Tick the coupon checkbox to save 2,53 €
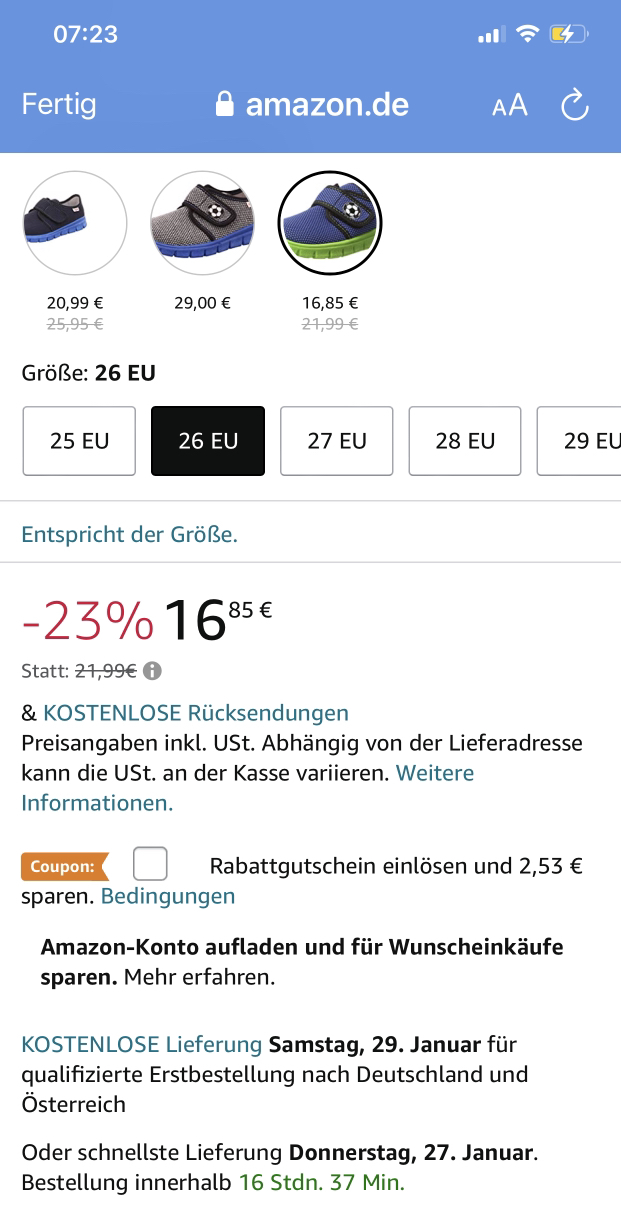Screen dimensions: 621x1220 pos(150,864)
